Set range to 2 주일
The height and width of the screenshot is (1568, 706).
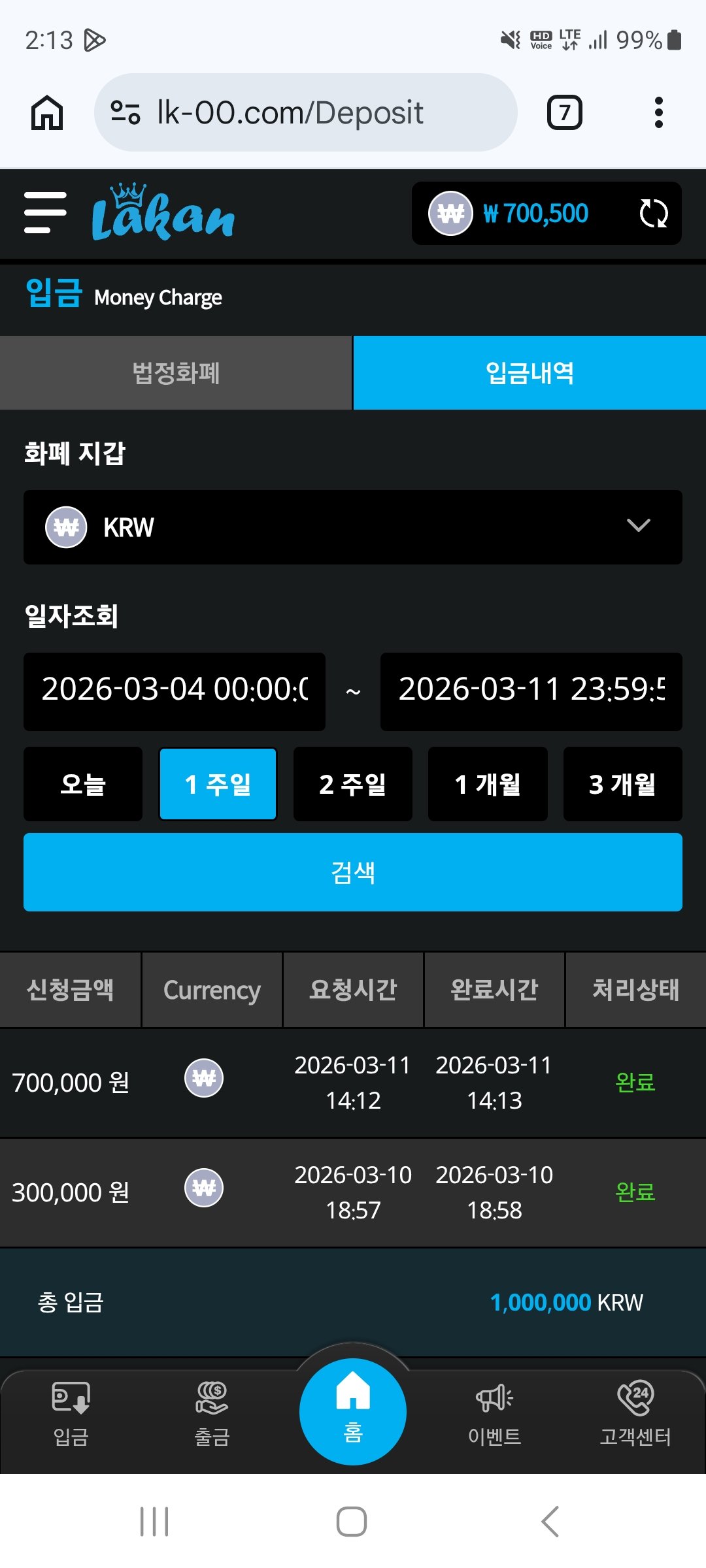(x=353, y=784)
